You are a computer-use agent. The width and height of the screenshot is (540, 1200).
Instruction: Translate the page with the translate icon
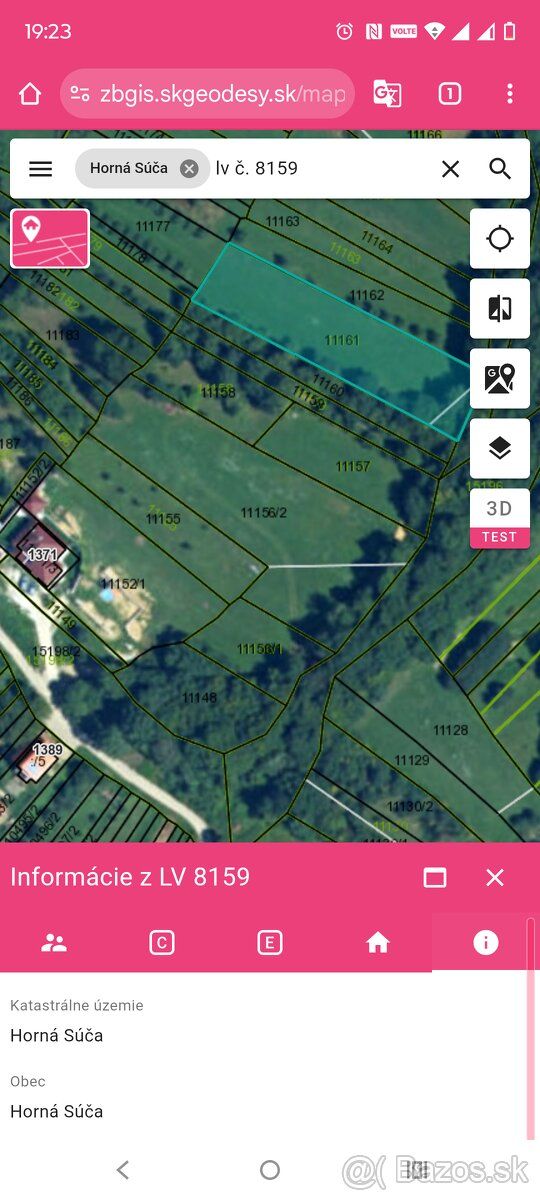click(x=387, y=94)
